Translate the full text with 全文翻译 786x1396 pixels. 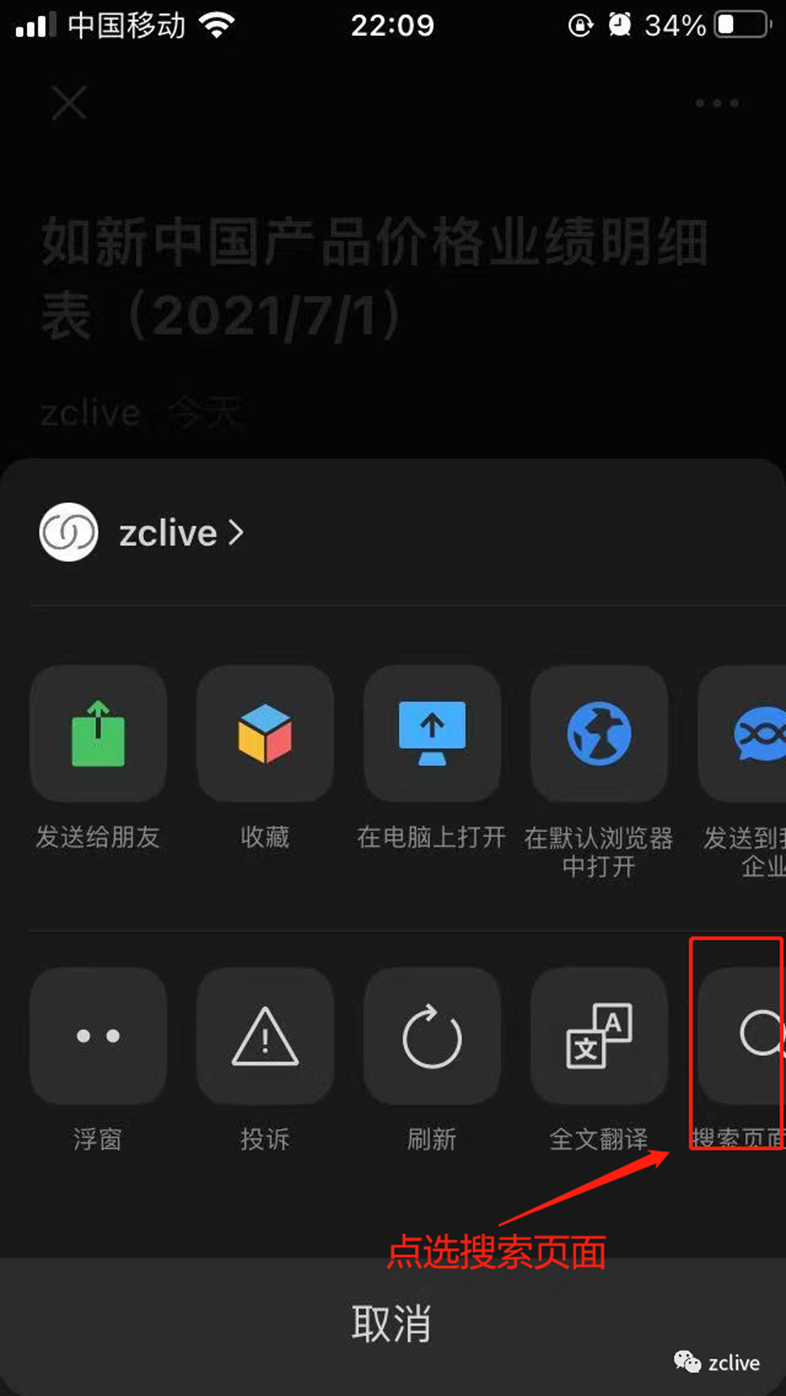[x=599, y=1036]
